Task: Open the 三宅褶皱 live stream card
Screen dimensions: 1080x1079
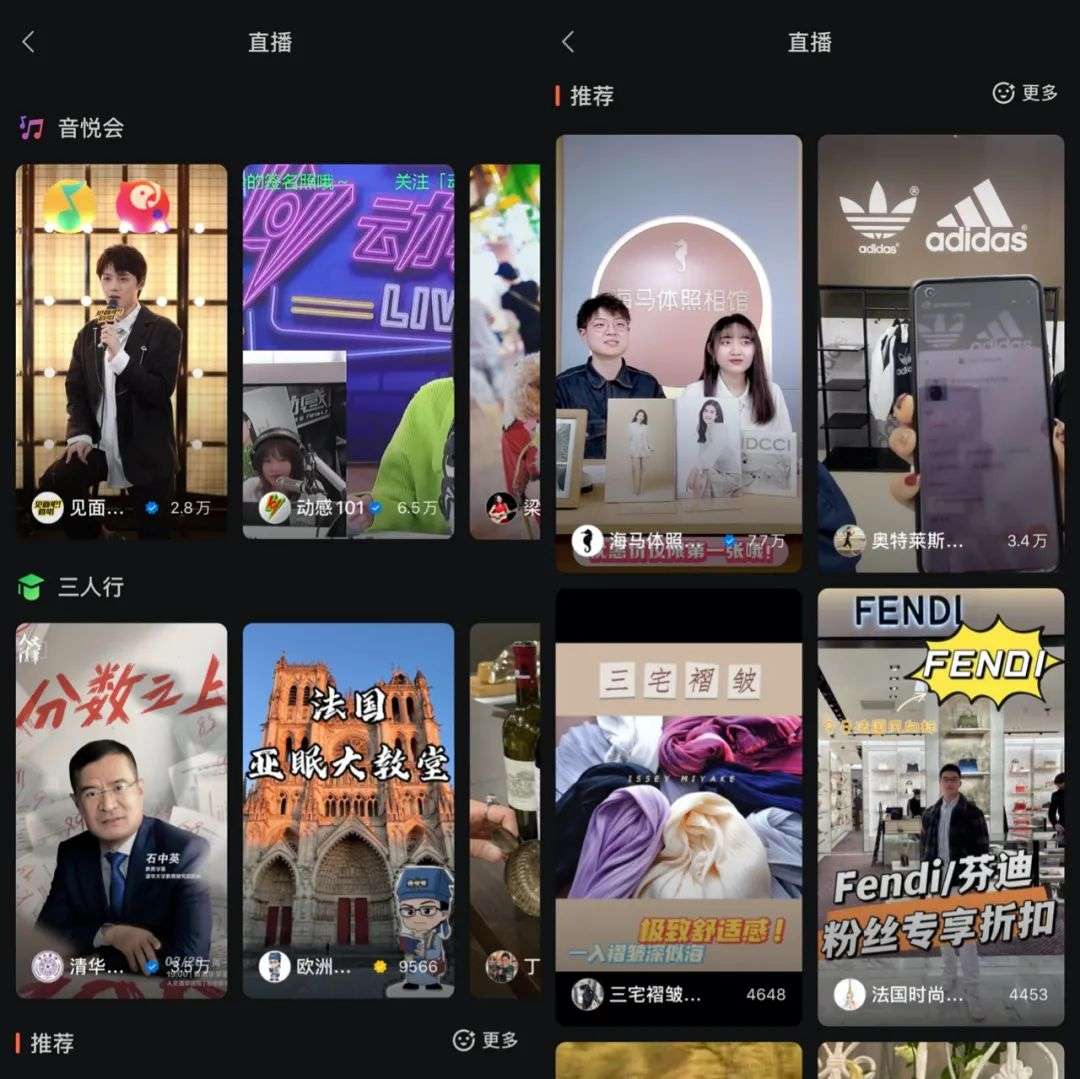Action: [678, 805]
